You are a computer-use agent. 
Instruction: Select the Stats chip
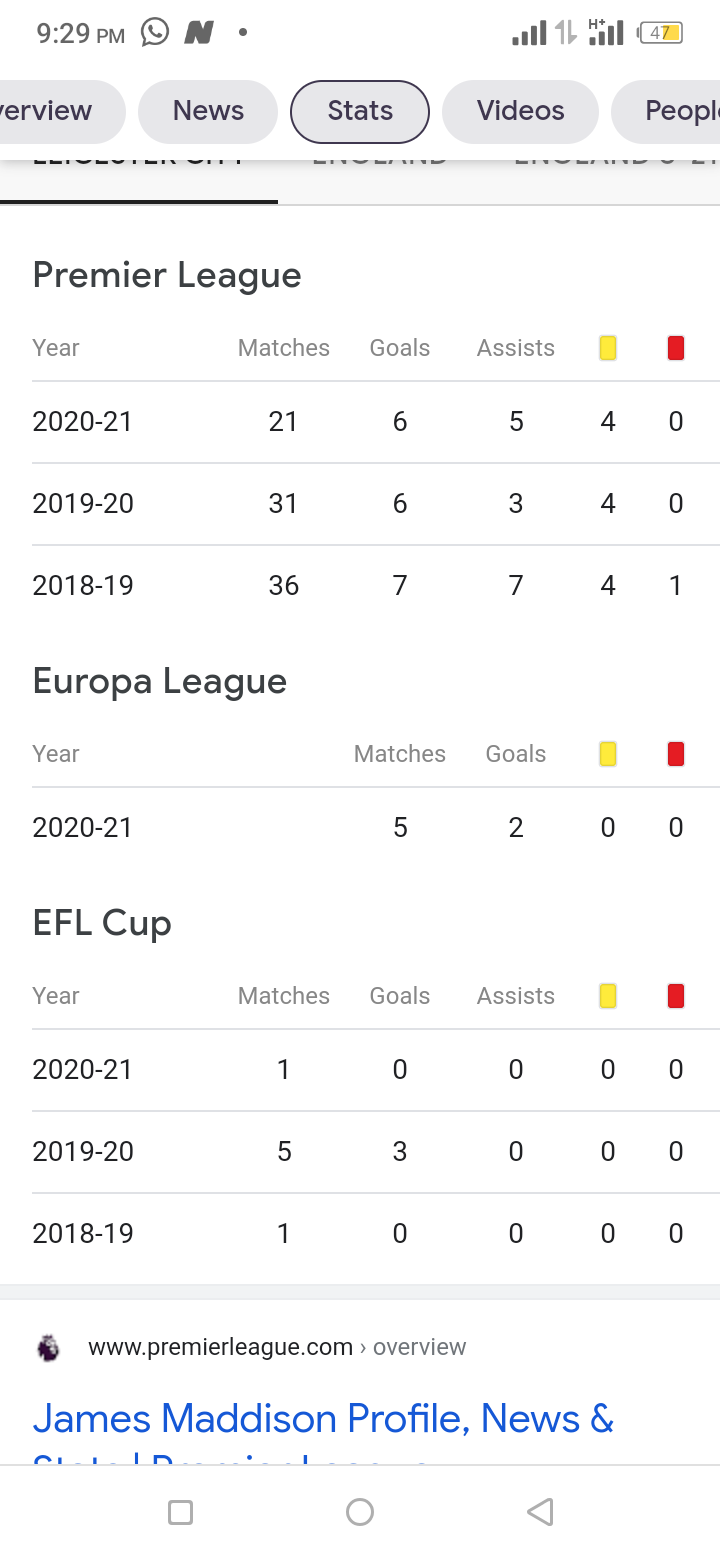click(360, 111)
